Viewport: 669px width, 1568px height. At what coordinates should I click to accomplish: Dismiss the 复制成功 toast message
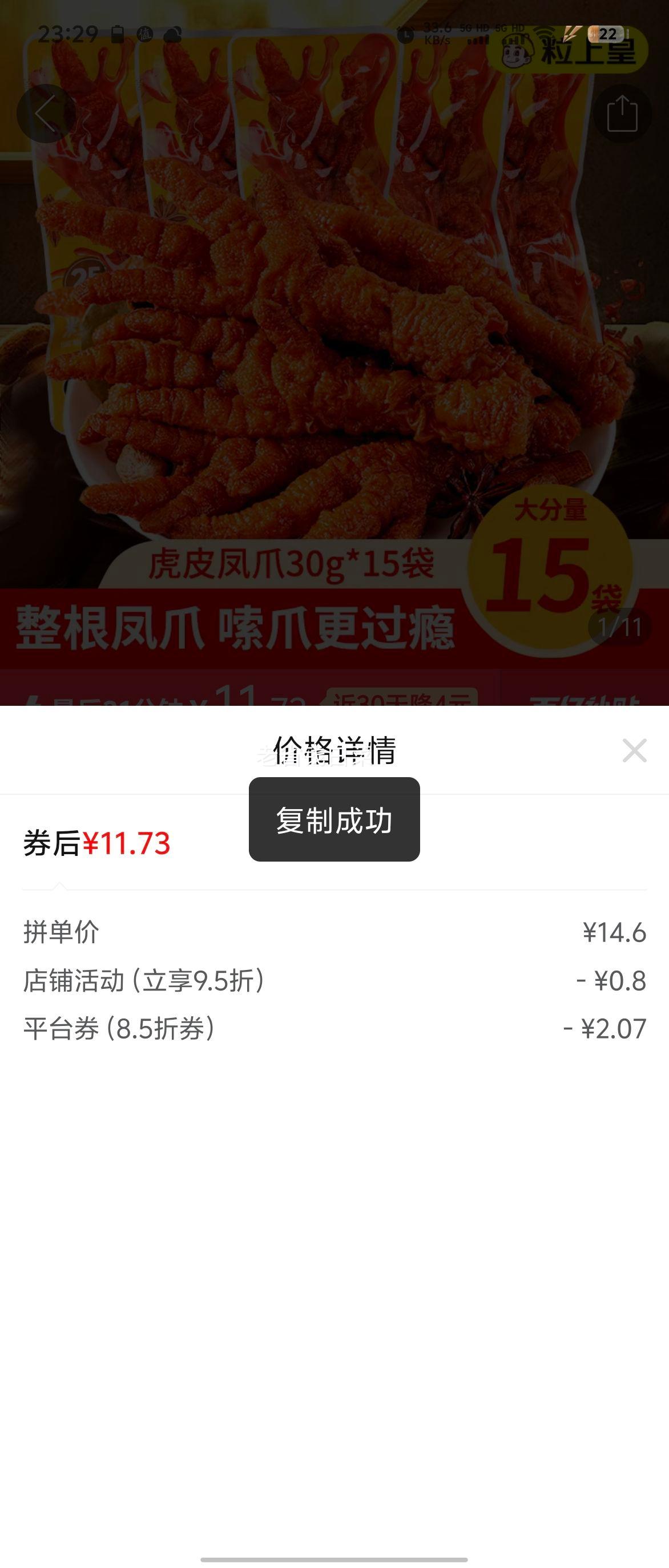pyautogui.click(x=334, y=819)
